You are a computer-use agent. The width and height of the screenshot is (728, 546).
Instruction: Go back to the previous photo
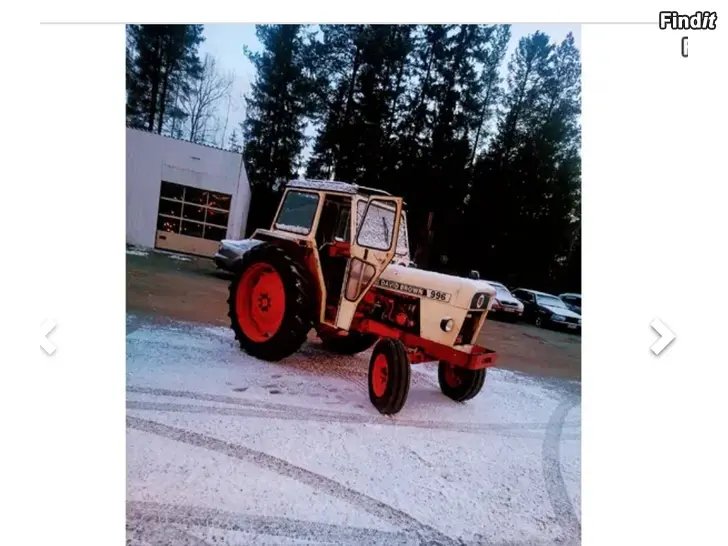48,337
